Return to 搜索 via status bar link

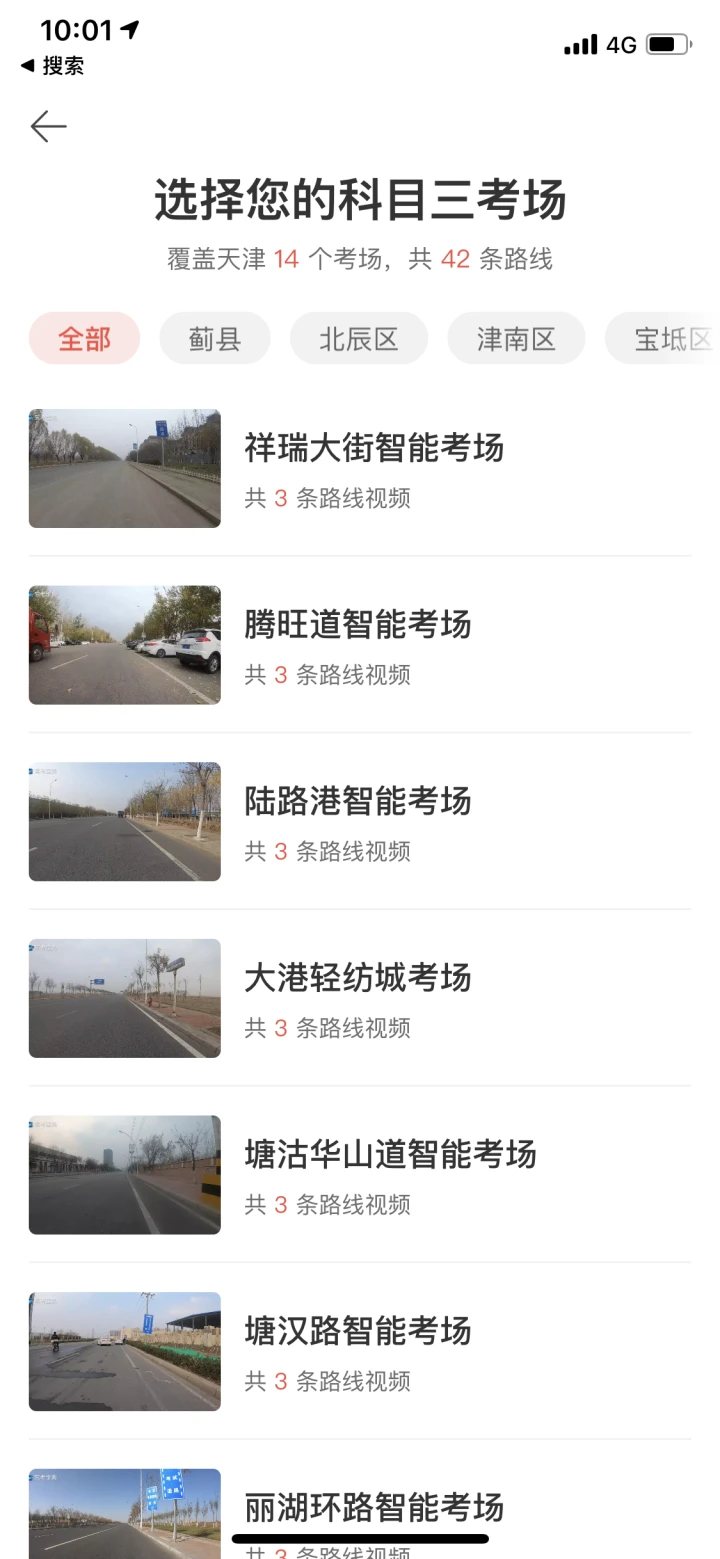tap(53, 66)
